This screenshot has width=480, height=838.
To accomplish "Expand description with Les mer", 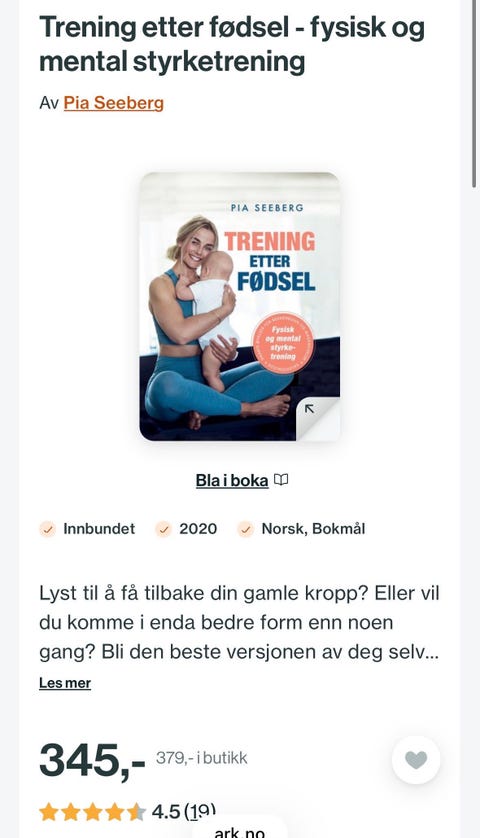I will pyautogui.click(x=65, y=683).
